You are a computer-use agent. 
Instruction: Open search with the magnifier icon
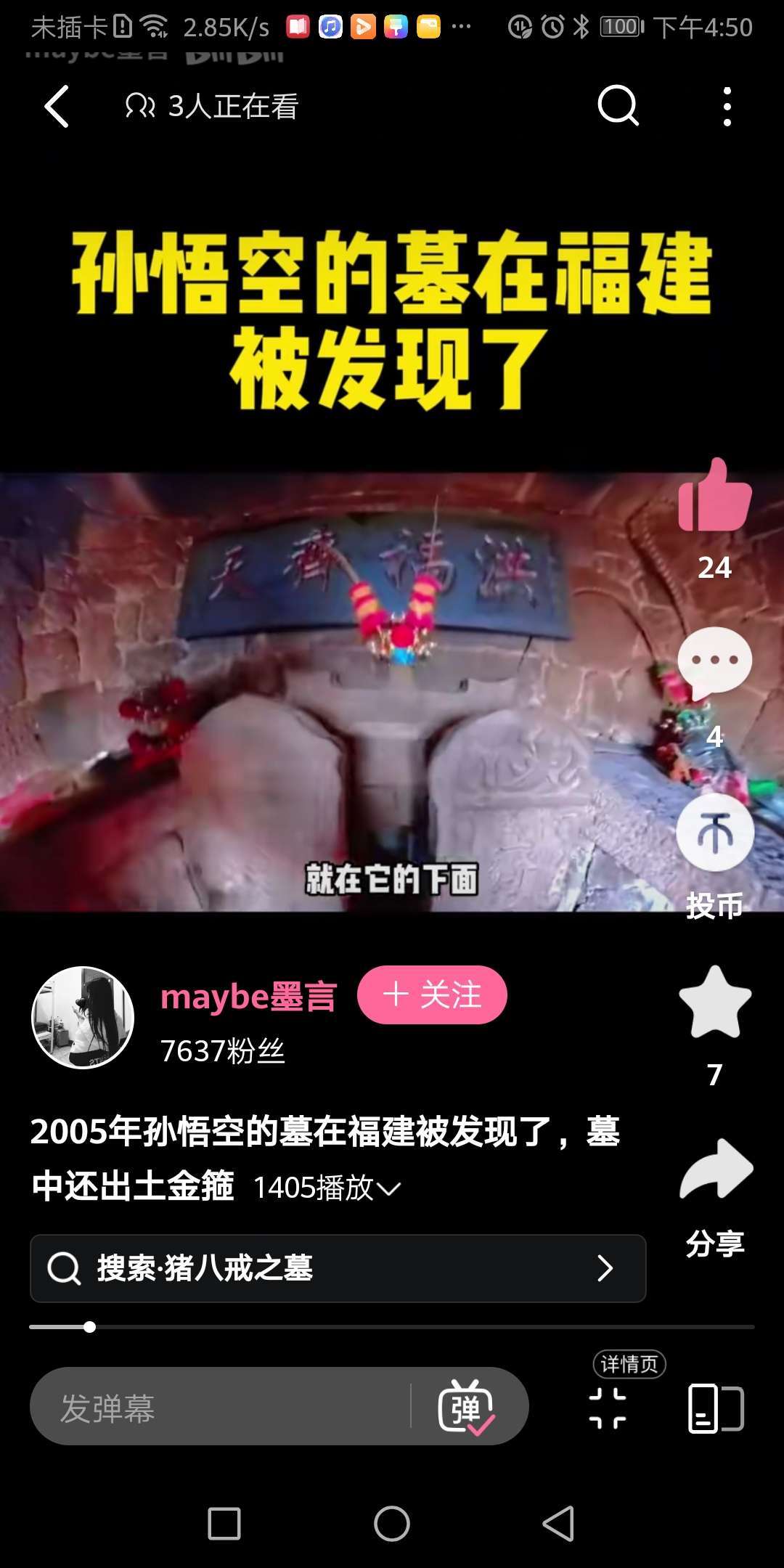(x=618, y=107)
